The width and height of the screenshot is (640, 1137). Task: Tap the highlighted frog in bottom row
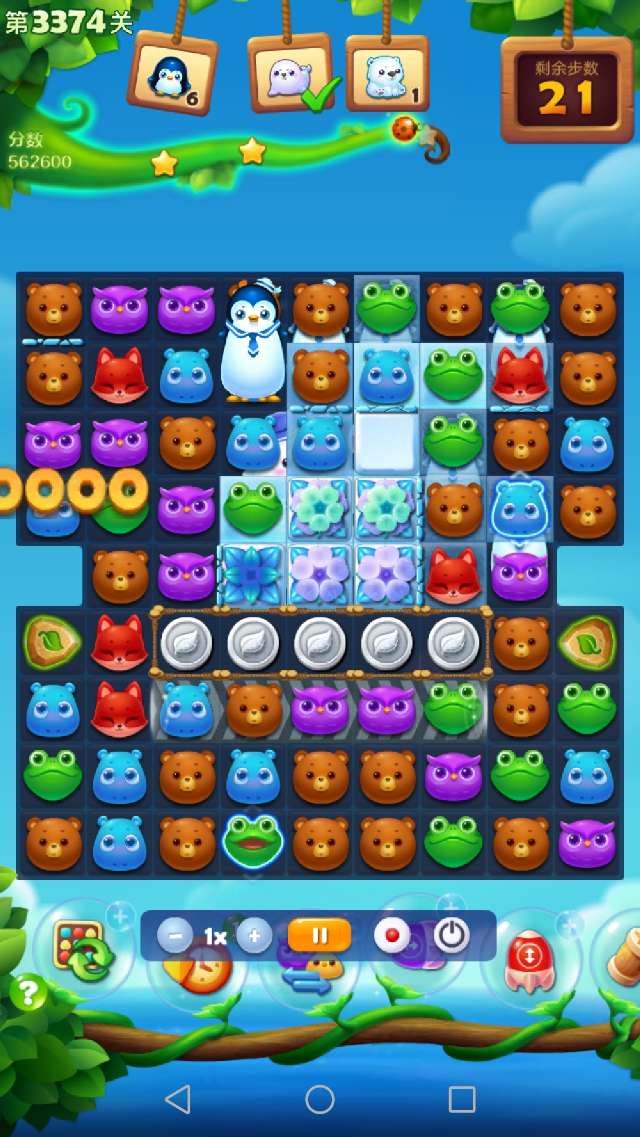click(253, 841)
